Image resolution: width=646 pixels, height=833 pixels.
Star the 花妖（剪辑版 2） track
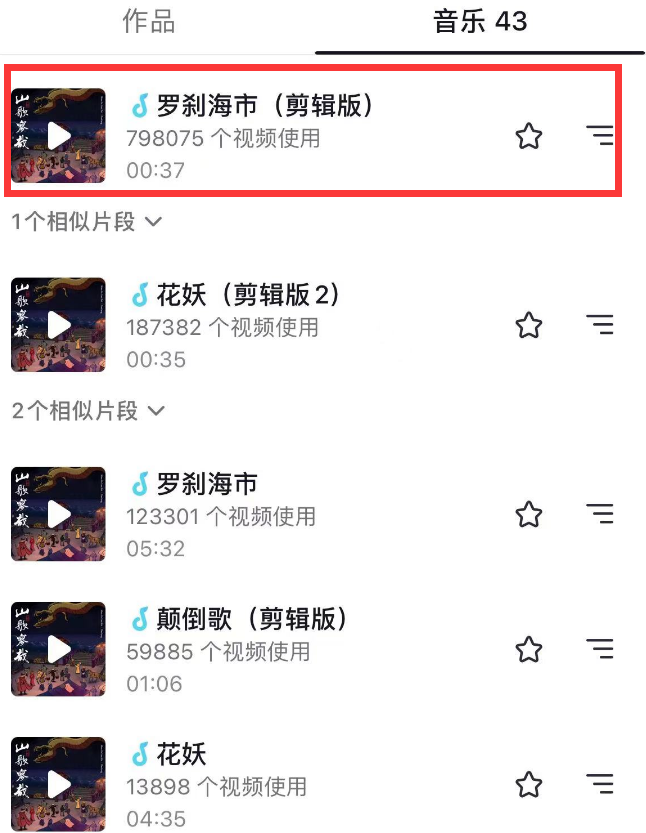pos(529,325)
